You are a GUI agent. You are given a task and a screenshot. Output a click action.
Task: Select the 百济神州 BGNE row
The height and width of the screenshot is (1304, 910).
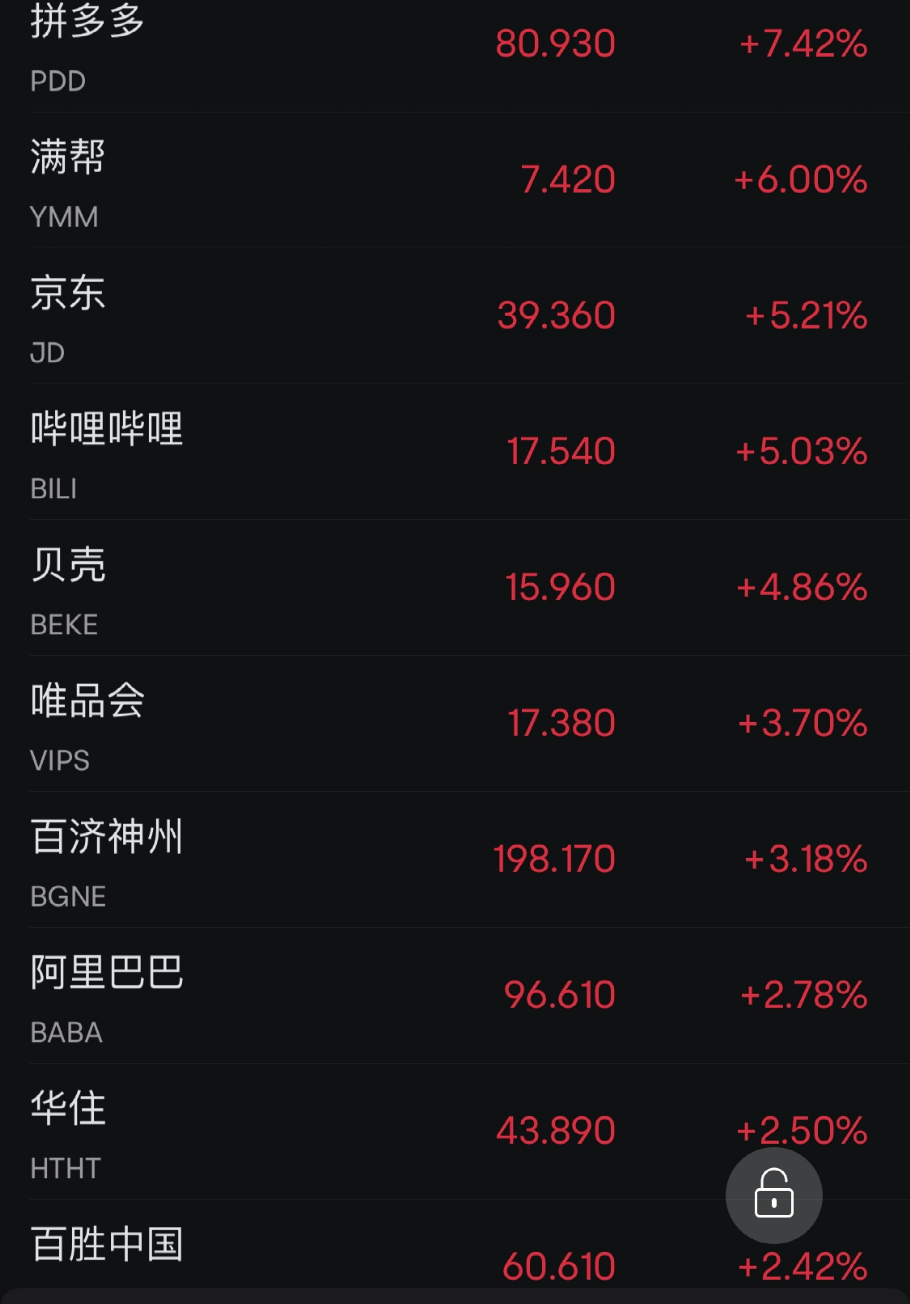(106, 838)
